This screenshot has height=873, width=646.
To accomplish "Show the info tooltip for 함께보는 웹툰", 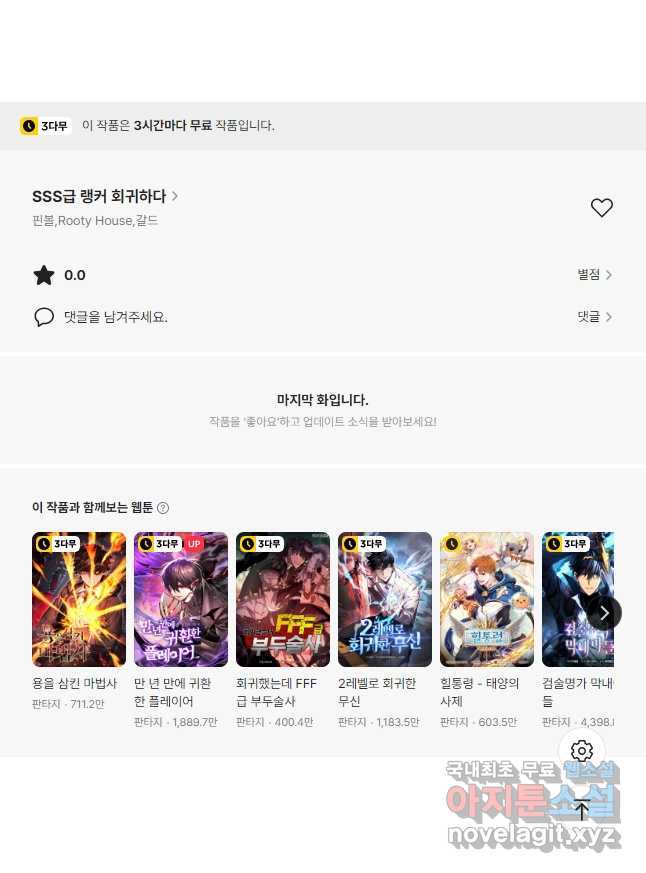I will [x=163, y=508].
